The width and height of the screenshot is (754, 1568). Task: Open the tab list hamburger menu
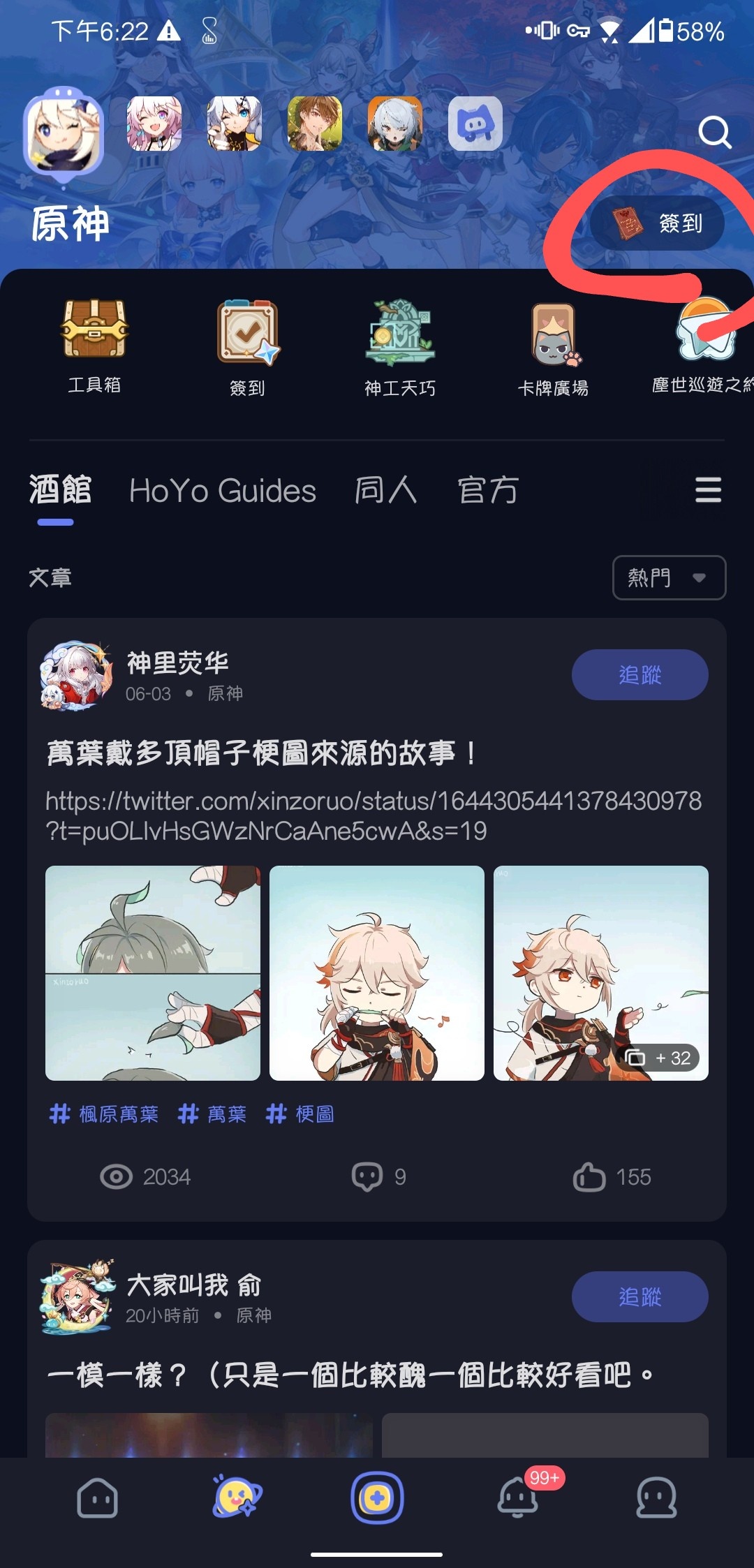pyautogui.click(x=708, y=490)
